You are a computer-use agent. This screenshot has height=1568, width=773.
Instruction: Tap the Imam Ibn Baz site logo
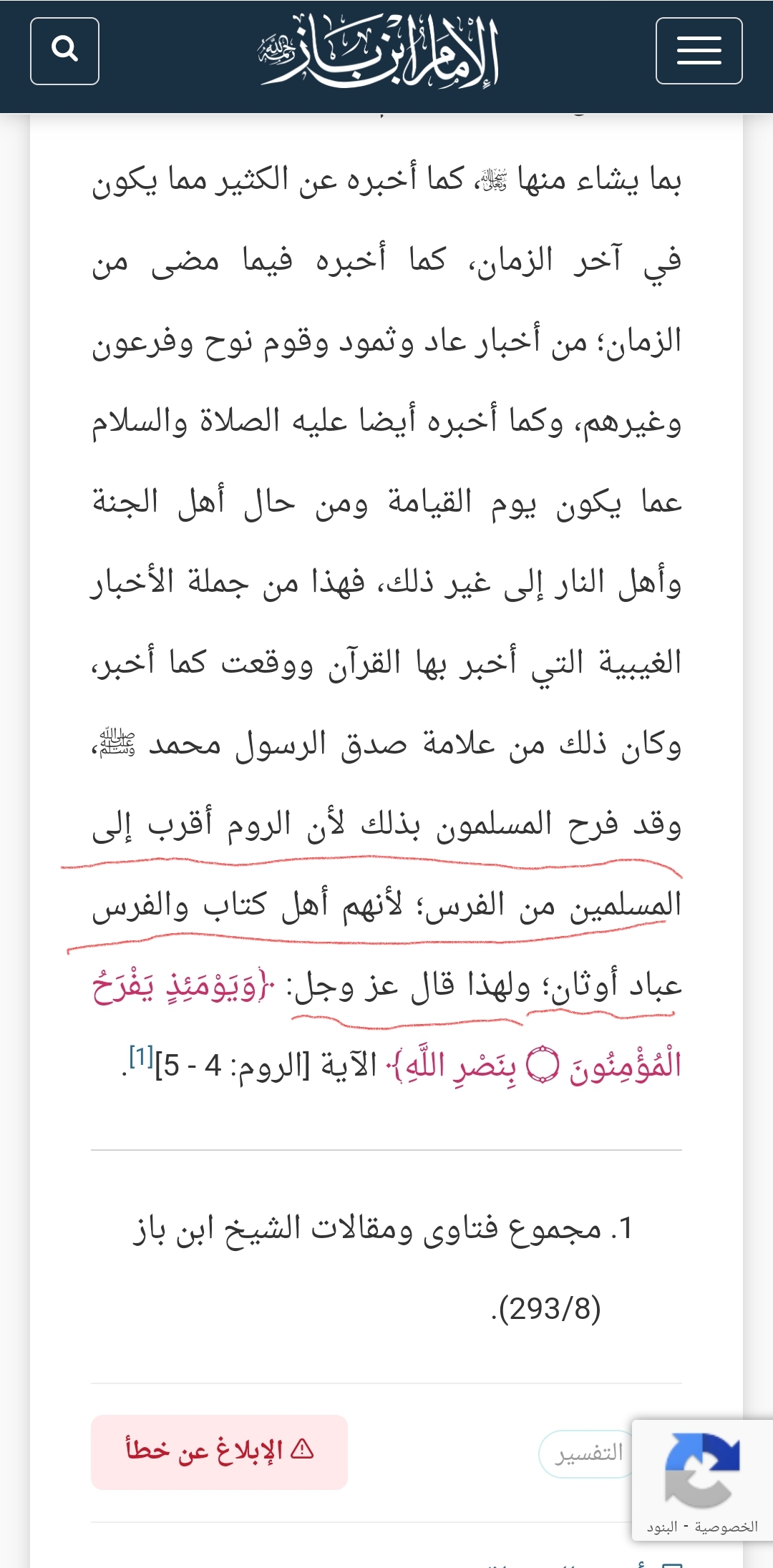[379, 52]
